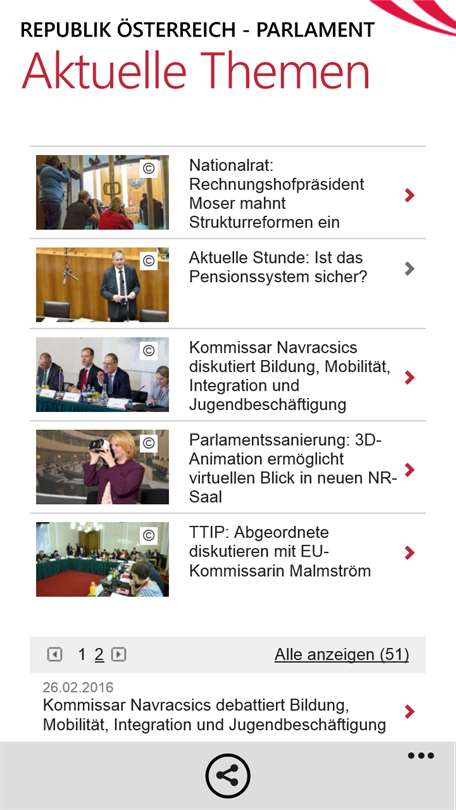This screenshot has height=810, width=456.
Task: Open 26.02.2016 Navracsics debattiert Bildung entry
Action: [228, 708]
